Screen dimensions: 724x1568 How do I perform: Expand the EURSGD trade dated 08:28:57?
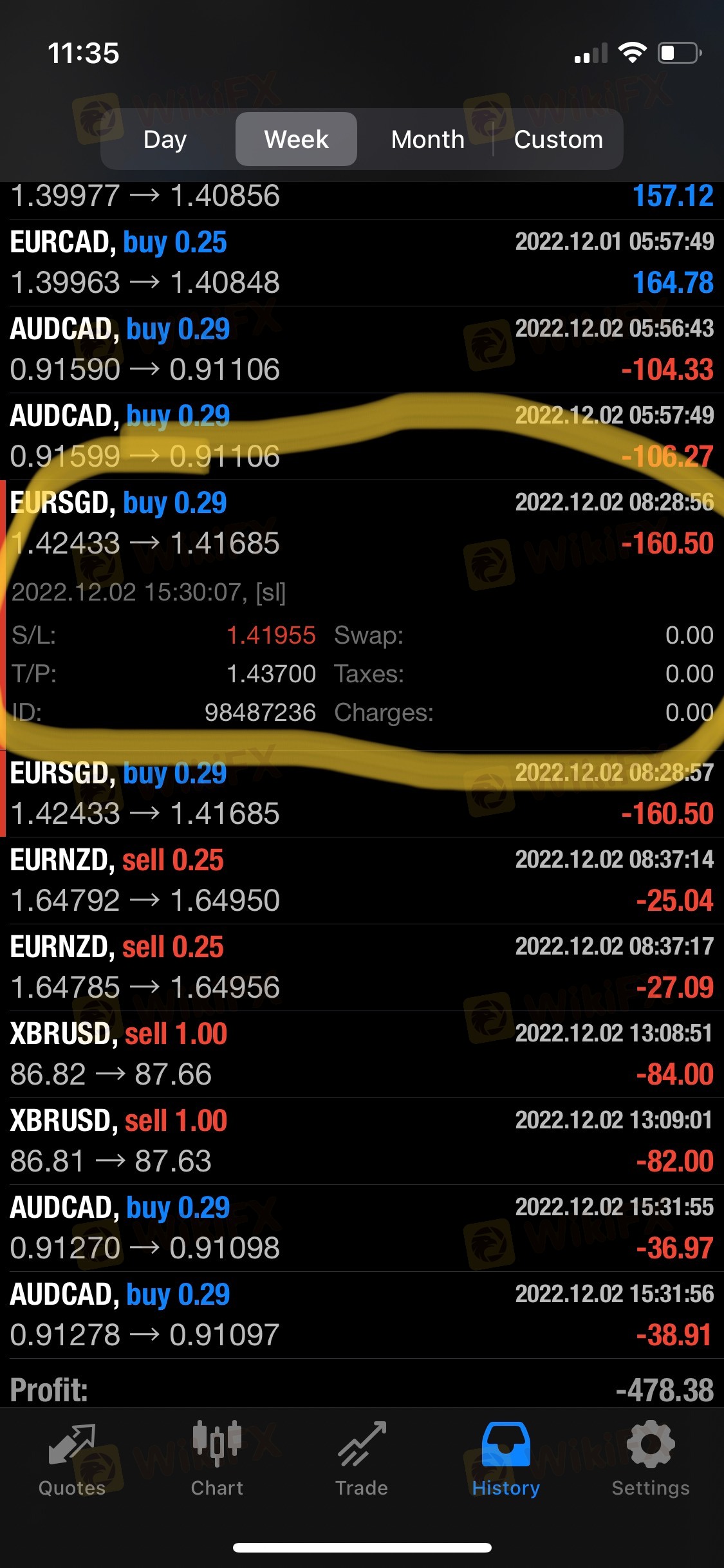click(x=362, y=794)
